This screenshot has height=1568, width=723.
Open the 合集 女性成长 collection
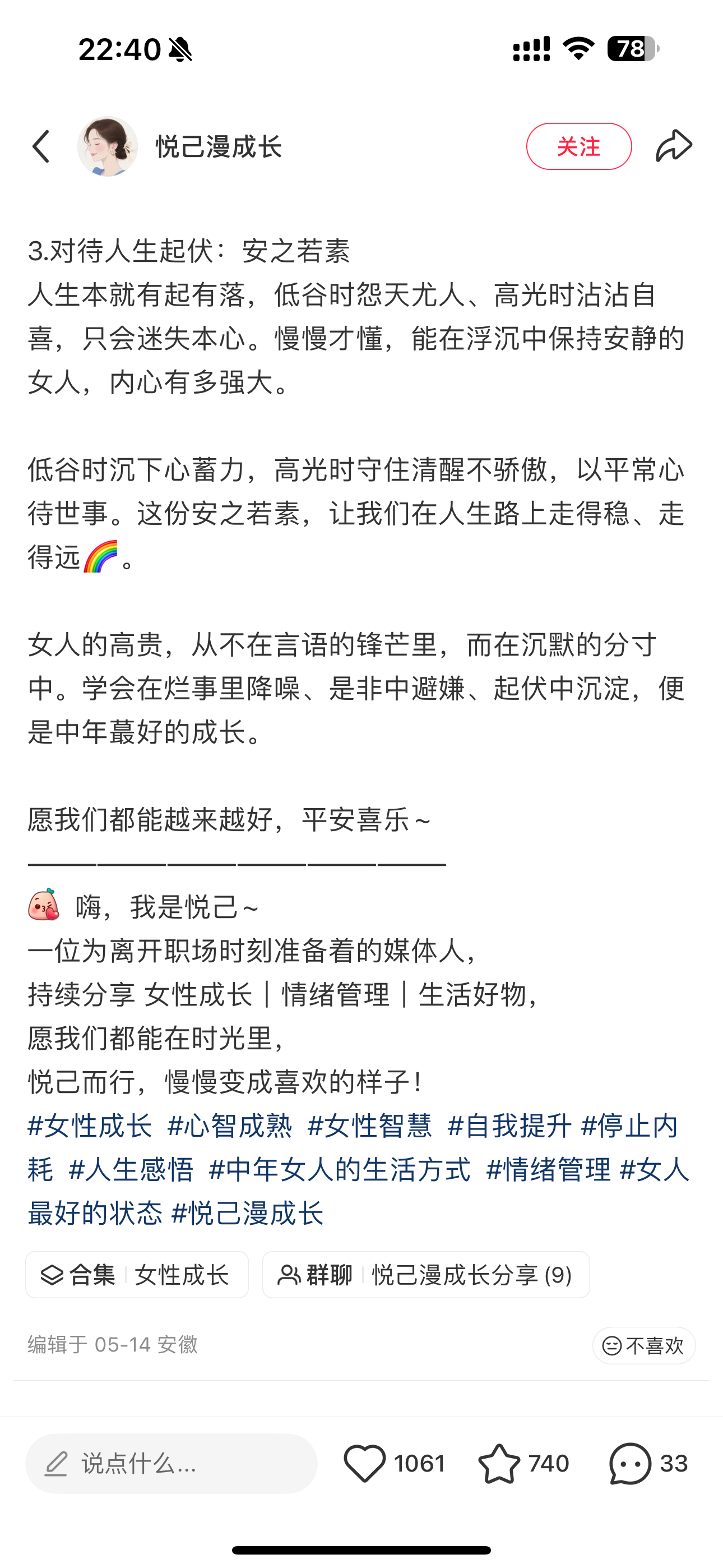(137, 1275)
